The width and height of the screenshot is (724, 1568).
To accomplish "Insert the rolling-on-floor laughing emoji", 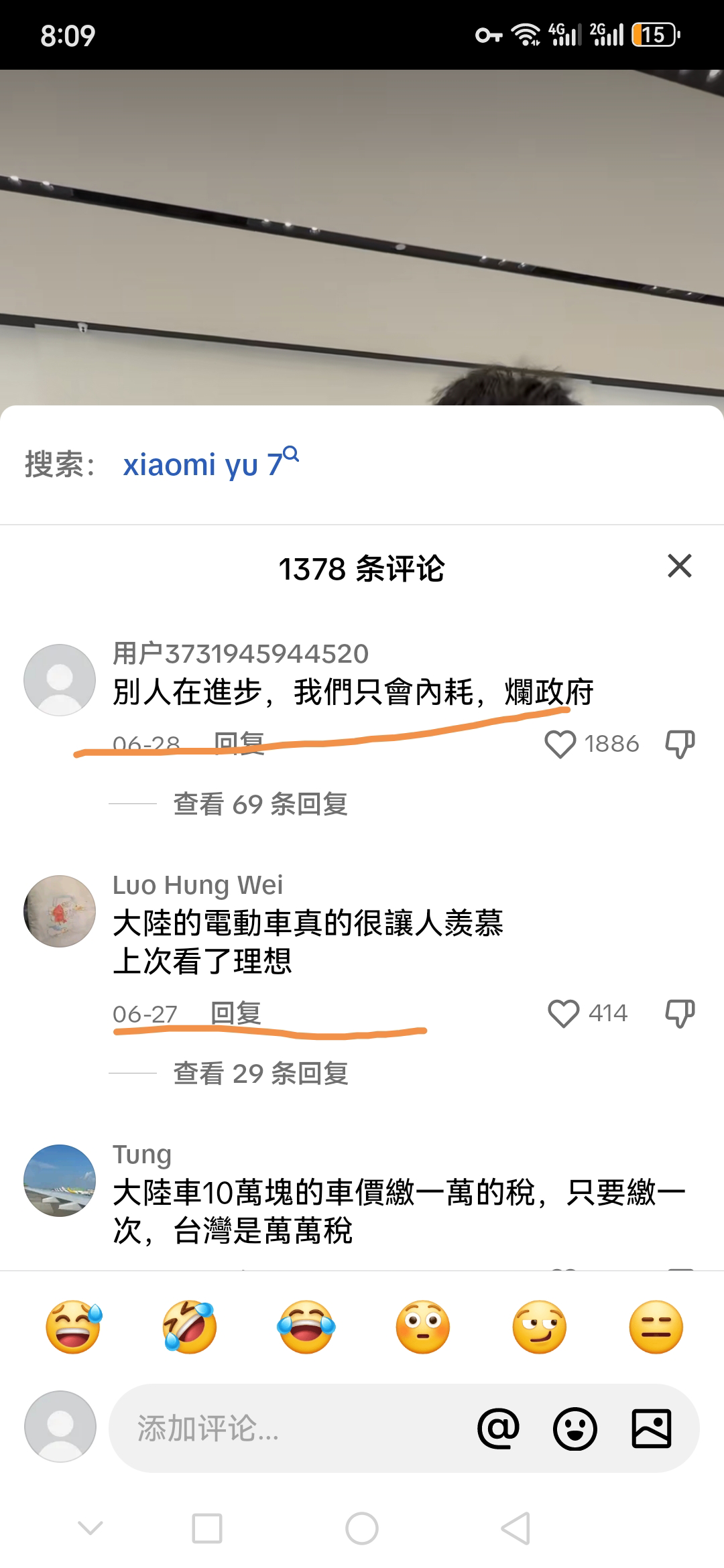I will [x=190, y=1327].
